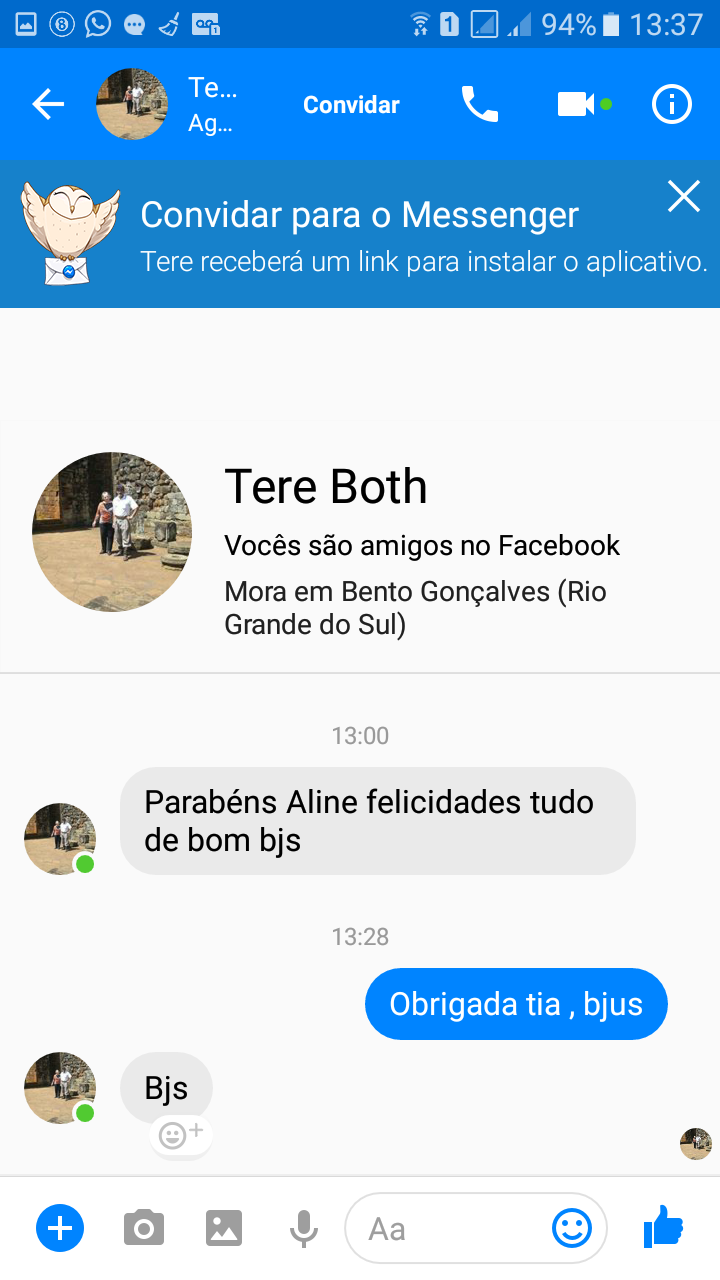This screenshot has width=720, height=1280.
Task: Dismiss the Convidar para o Messenger banner
Action: point(684,197)
